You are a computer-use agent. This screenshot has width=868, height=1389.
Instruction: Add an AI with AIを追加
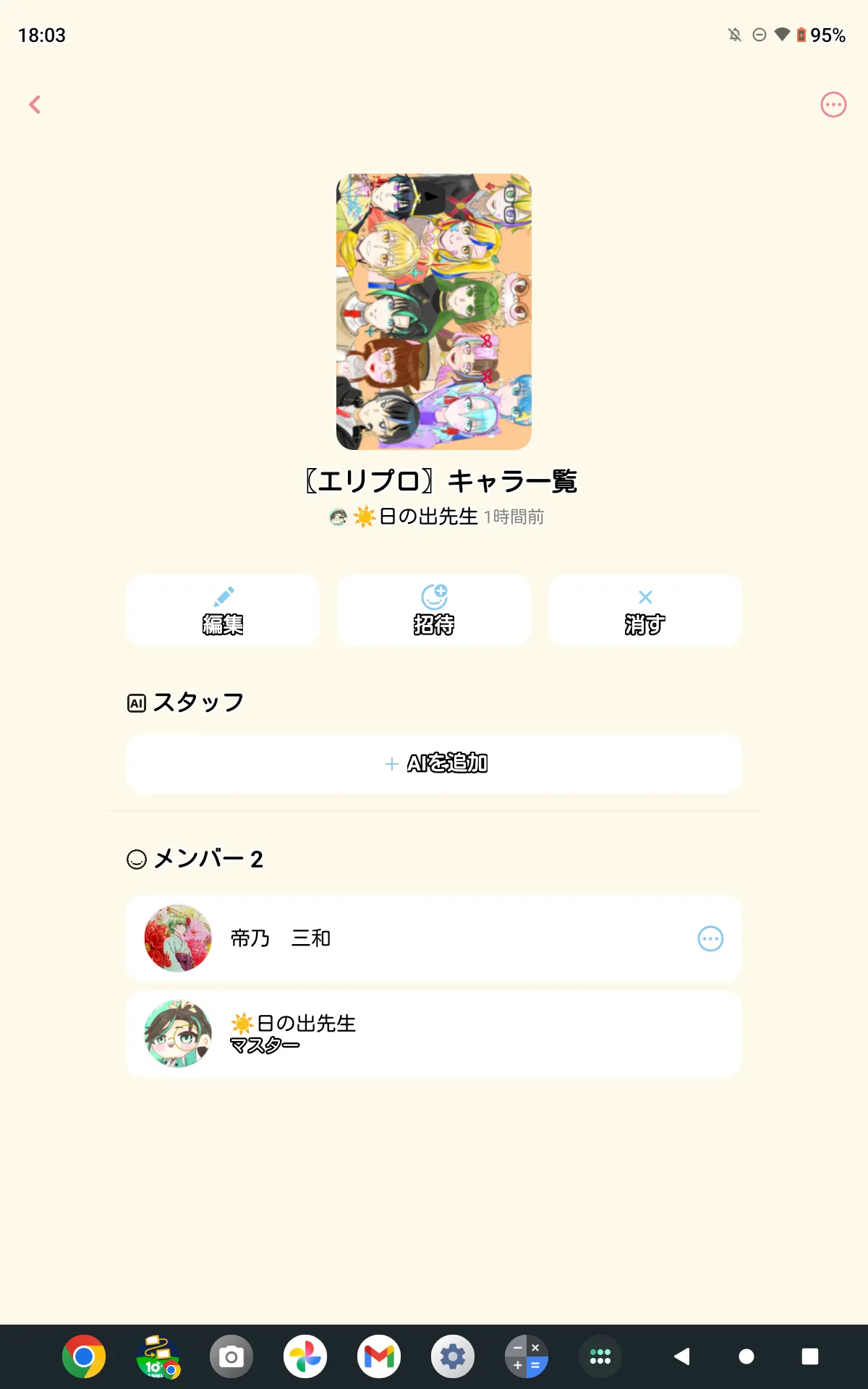click(x=434, y=763)
